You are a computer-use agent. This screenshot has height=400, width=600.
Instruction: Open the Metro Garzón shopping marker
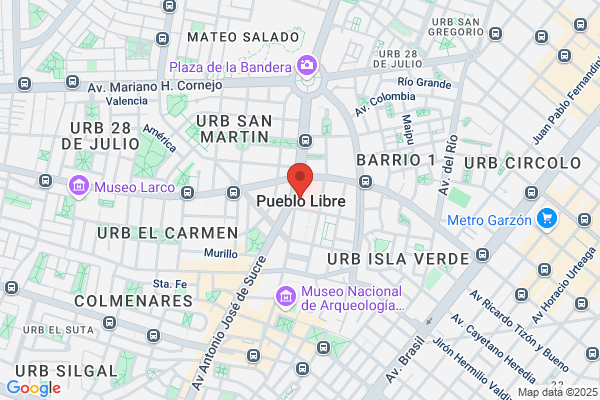pos(547,219)
